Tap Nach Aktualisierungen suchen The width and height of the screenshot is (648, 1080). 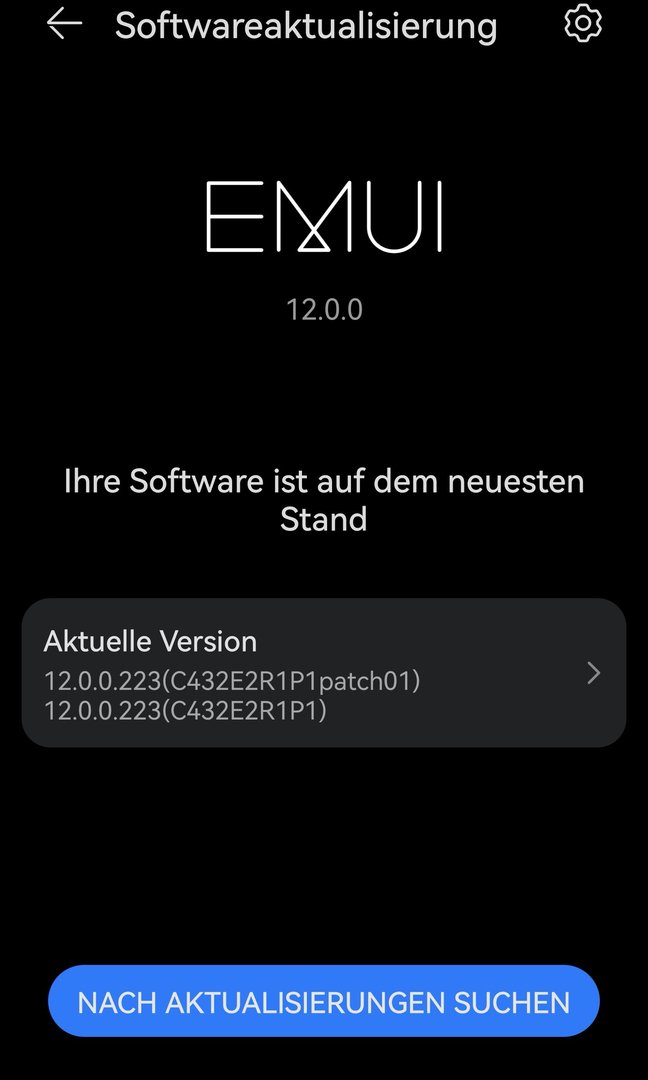[324, 1002]
